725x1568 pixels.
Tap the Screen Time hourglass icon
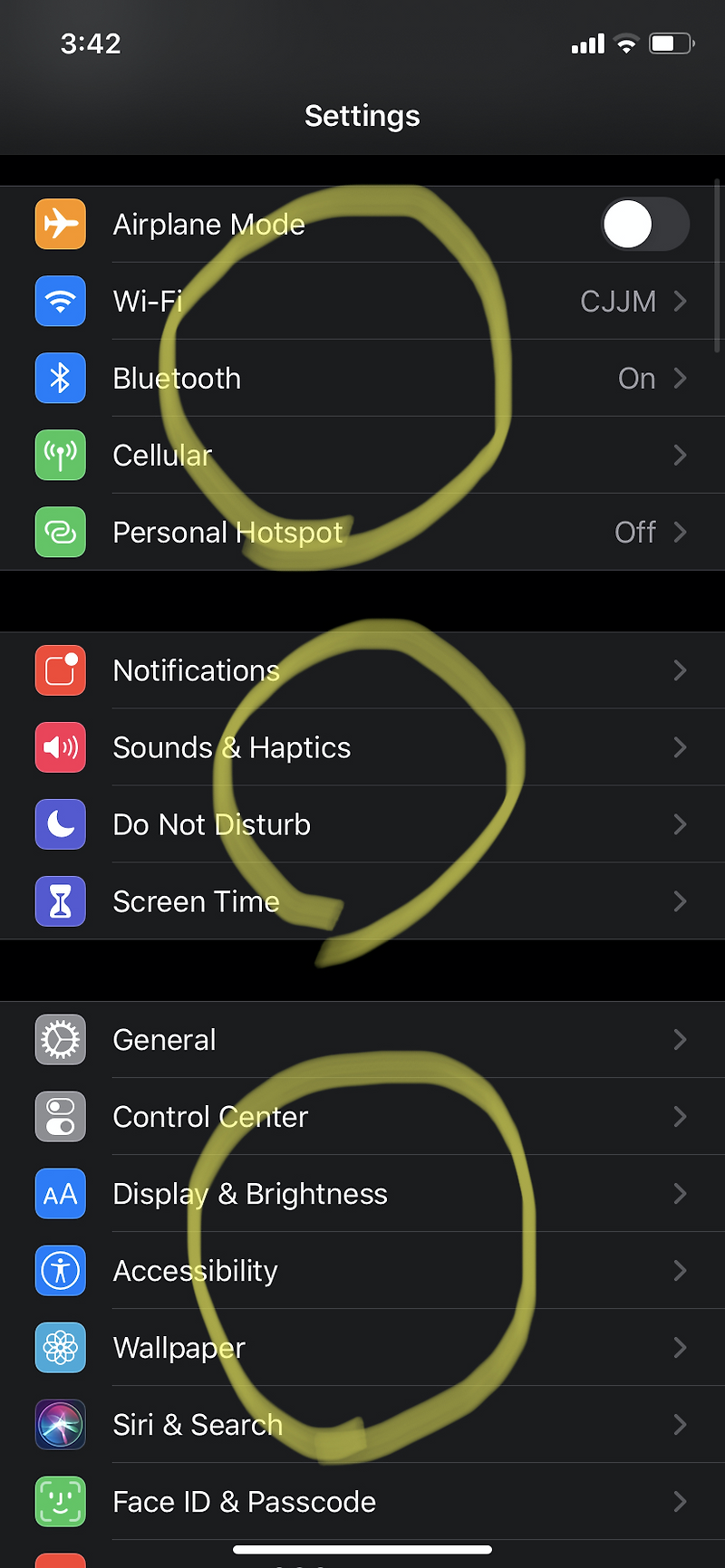(x=60, y=901)
